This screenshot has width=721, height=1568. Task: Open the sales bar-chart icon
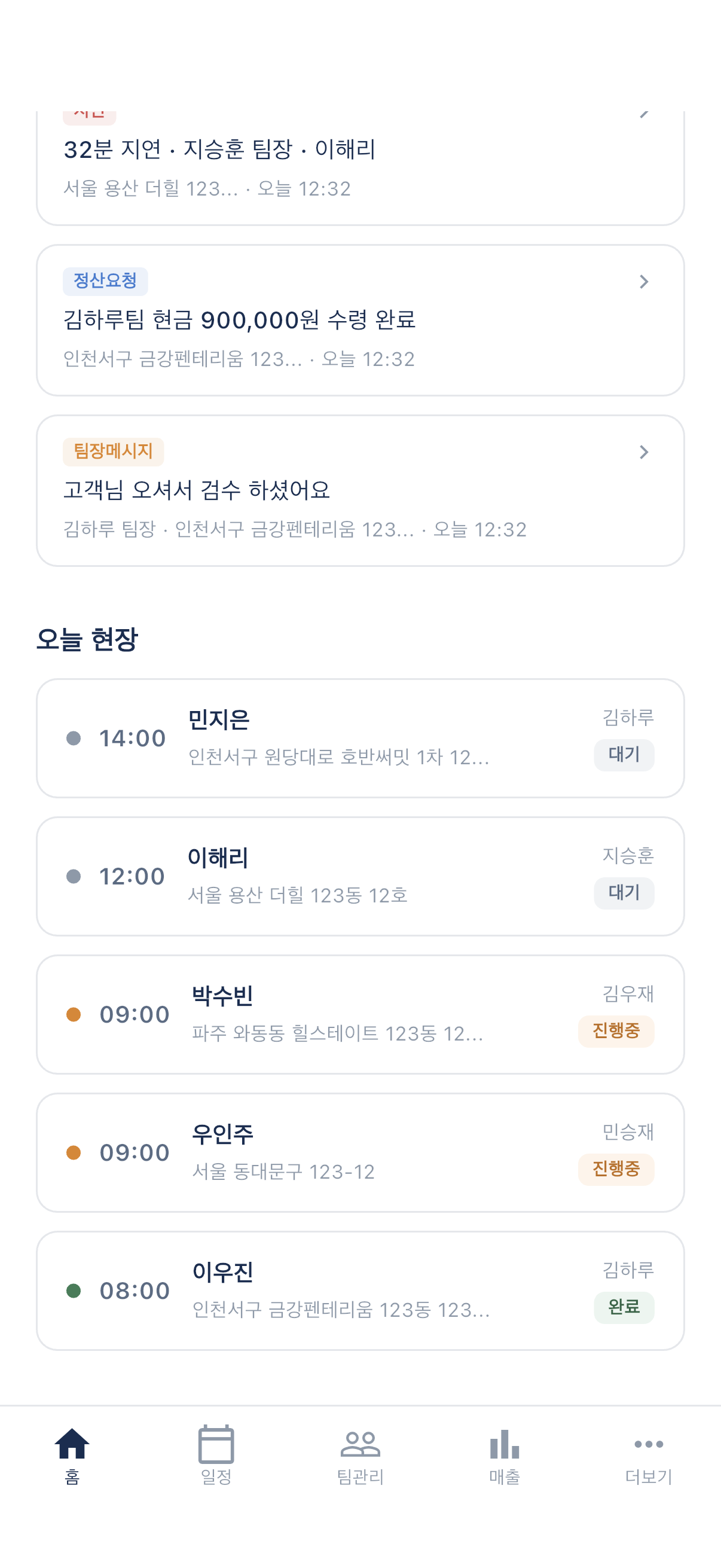[x=504, y=1444]
